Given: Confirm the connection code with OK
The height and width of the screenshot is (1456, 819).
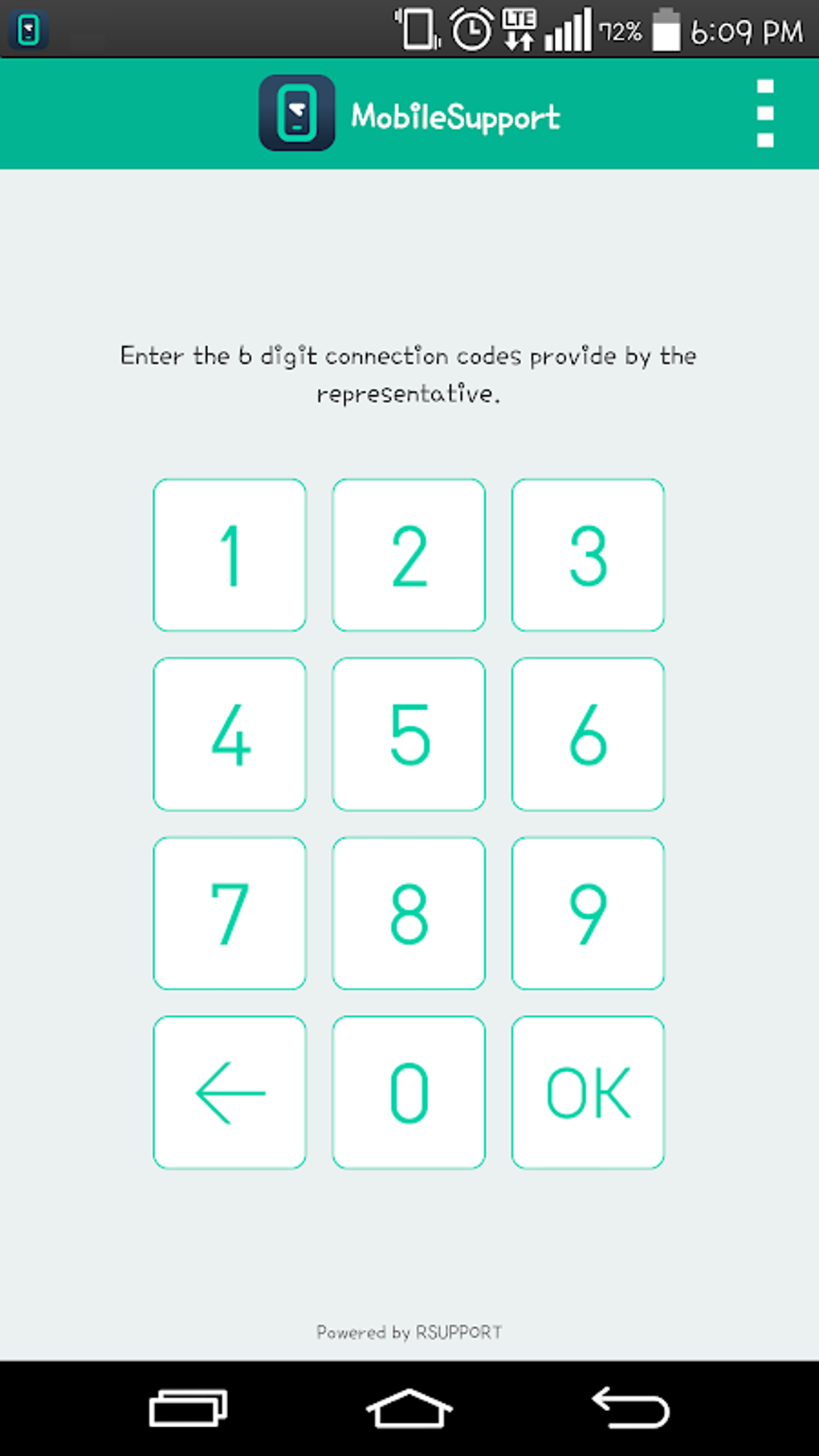Looking at the screenshot, I should [588, 1092].
